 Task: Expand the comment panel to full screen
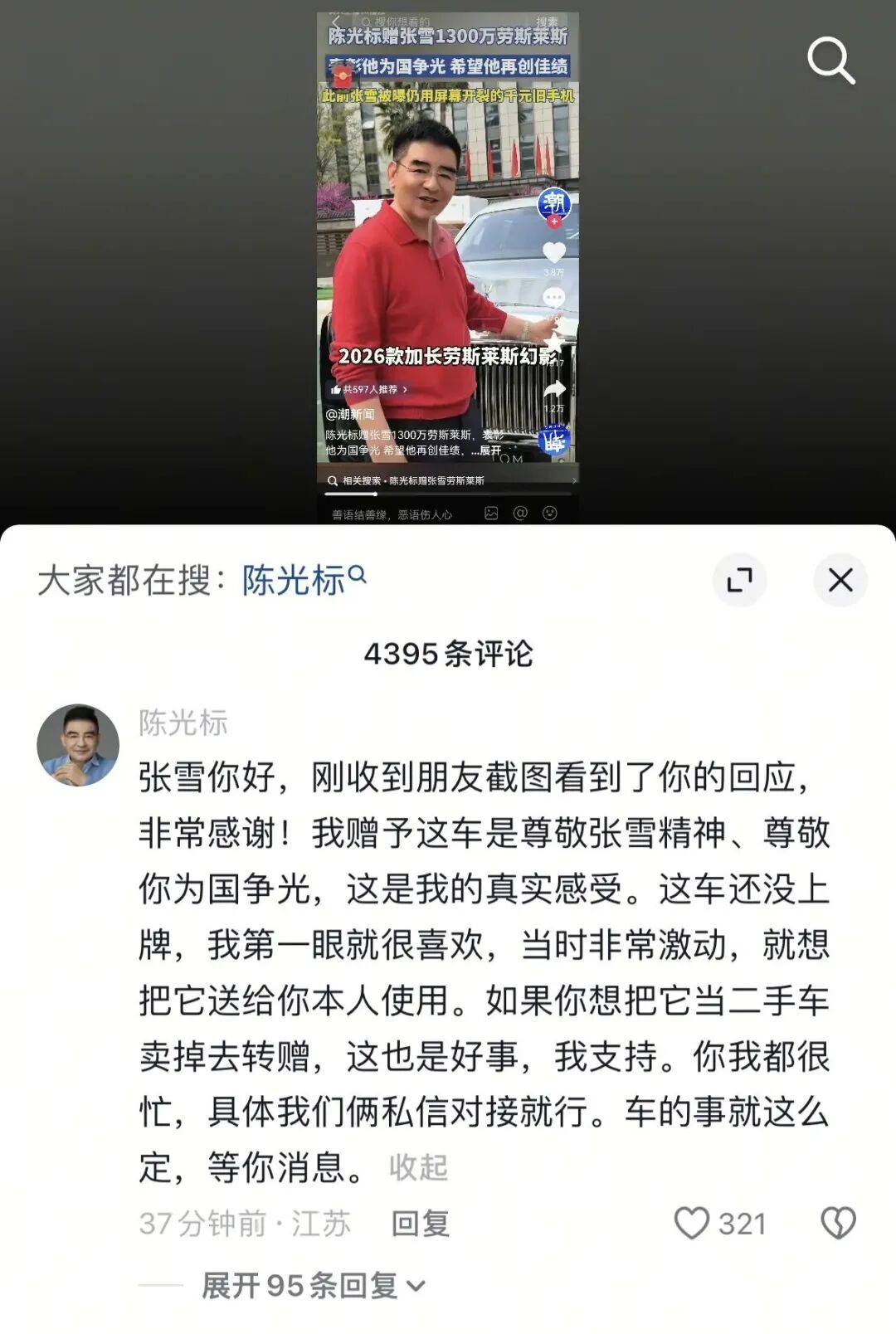(x=738, y=579)
